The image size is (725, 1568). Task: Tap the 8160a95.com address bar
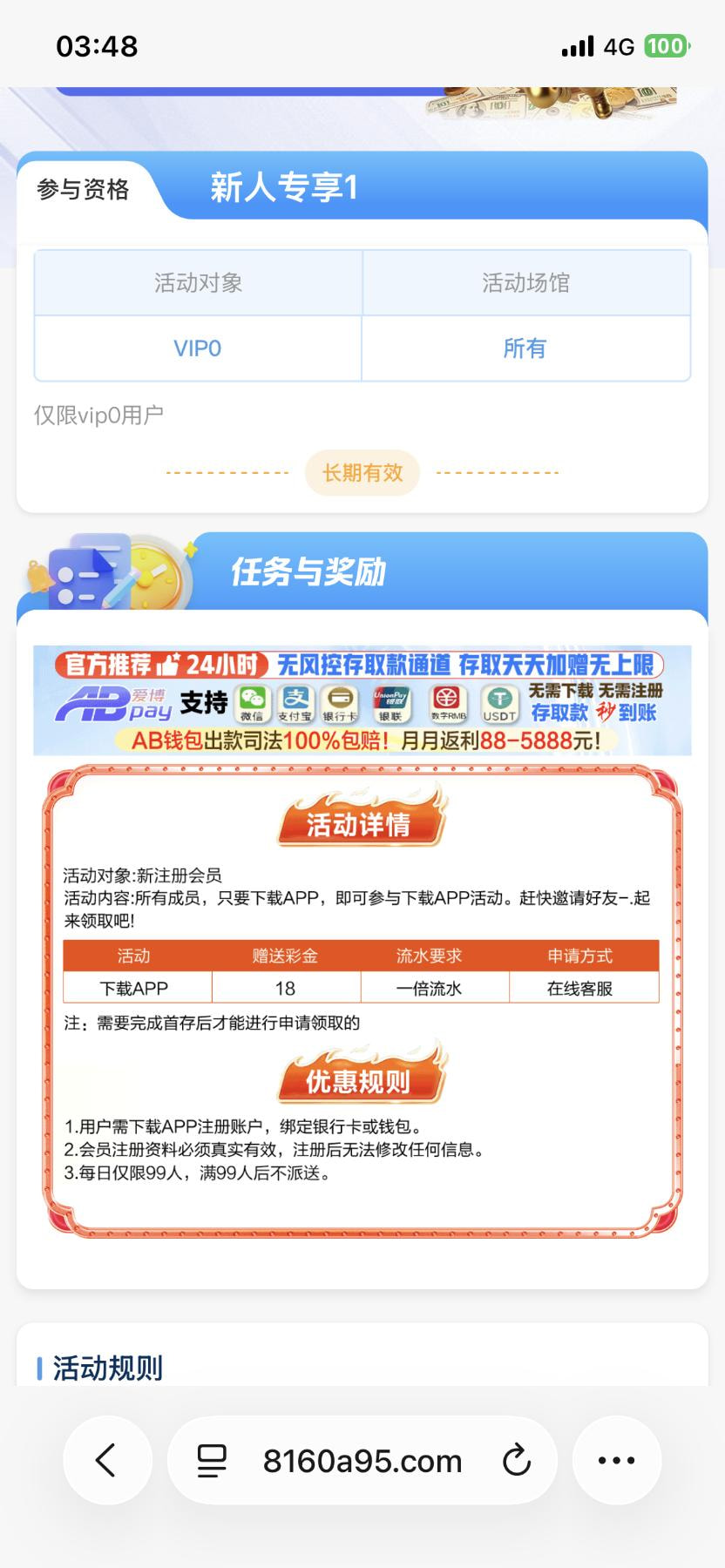tap(362, 1460)
